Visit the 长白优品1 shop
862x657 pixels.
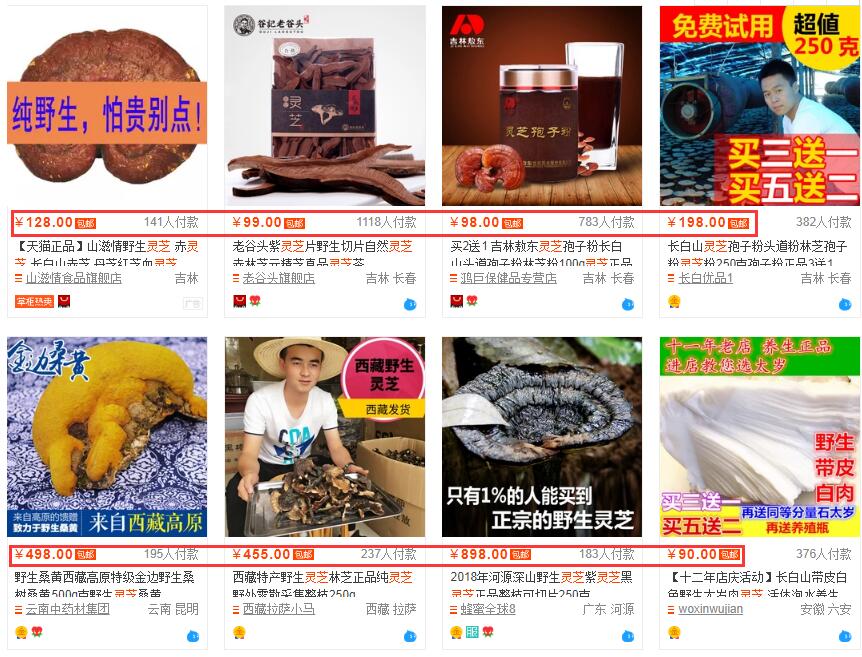point(705,278)
